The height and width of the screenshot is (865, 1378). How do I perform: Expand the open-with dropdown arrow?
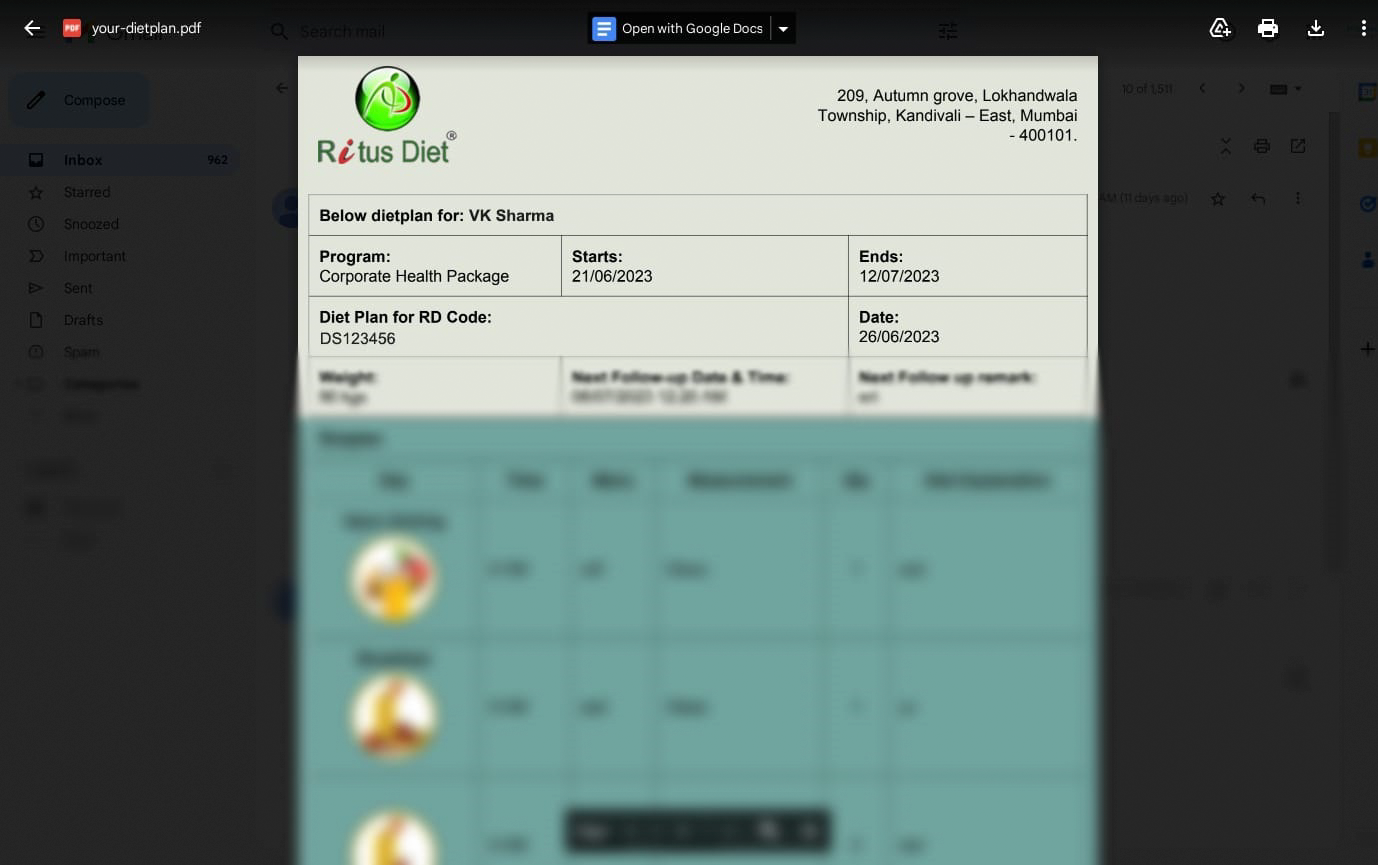(x=784, y=29)
